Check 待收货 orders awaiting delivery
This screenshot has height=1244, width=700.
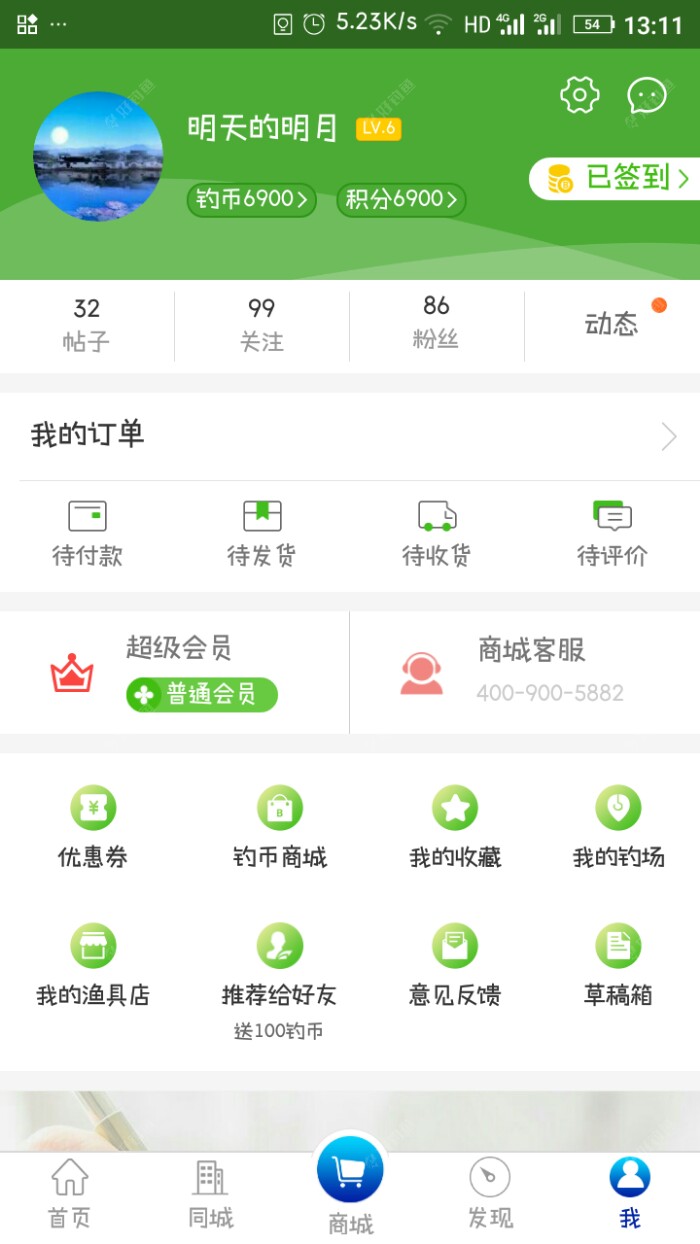pyautogui.click(x=437, y=534)
